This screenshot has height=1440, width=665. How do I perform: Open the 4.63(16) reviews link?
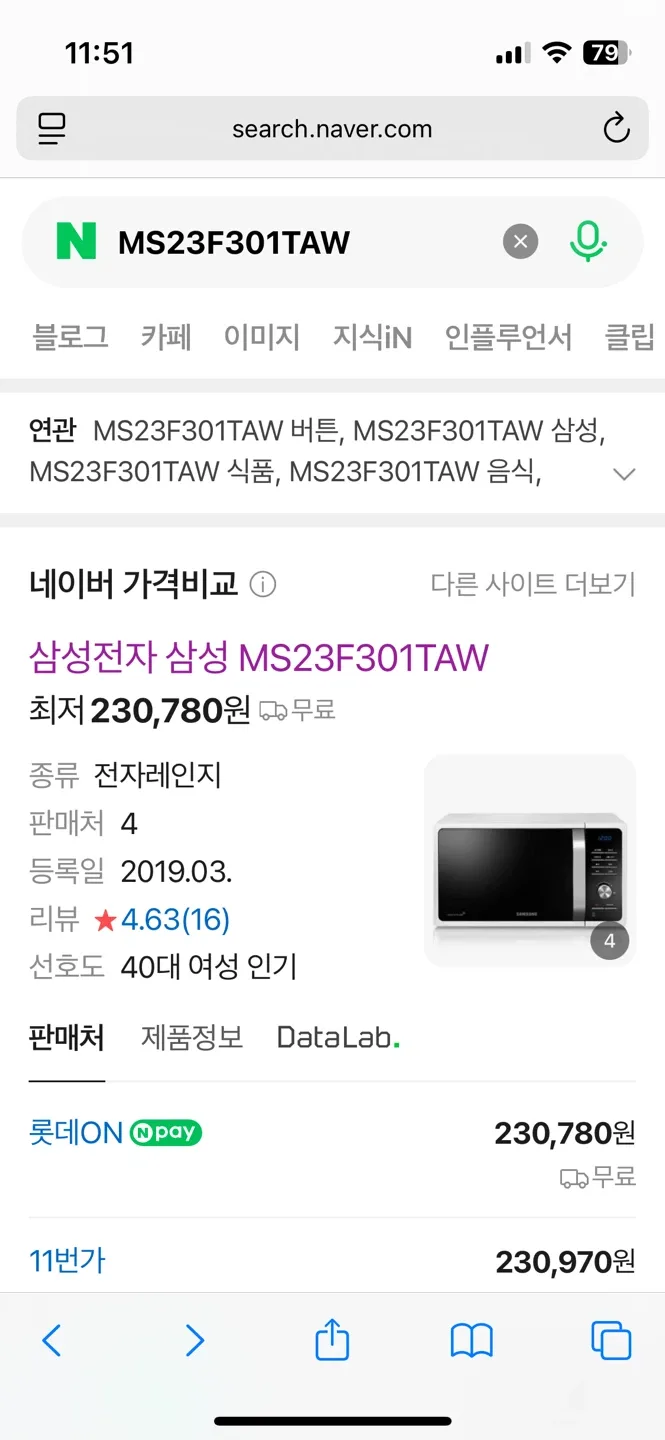pos(175,919)
